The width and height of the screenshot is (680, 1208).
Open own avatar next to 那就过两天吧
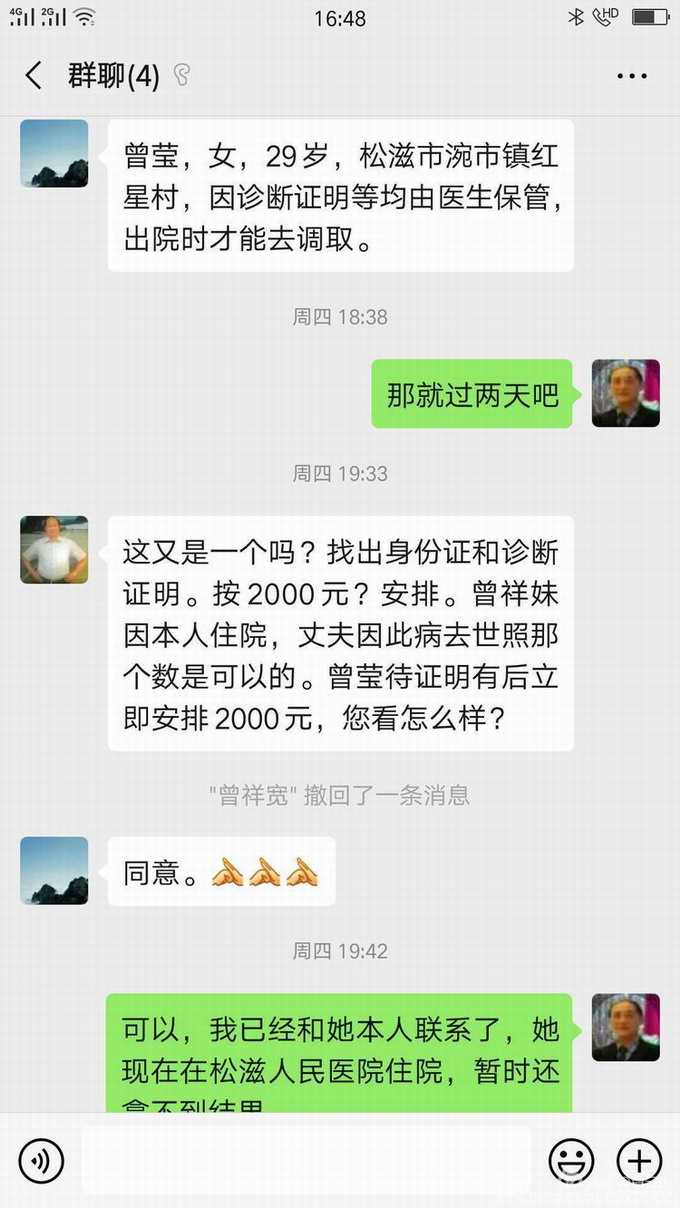click(625, 393)
